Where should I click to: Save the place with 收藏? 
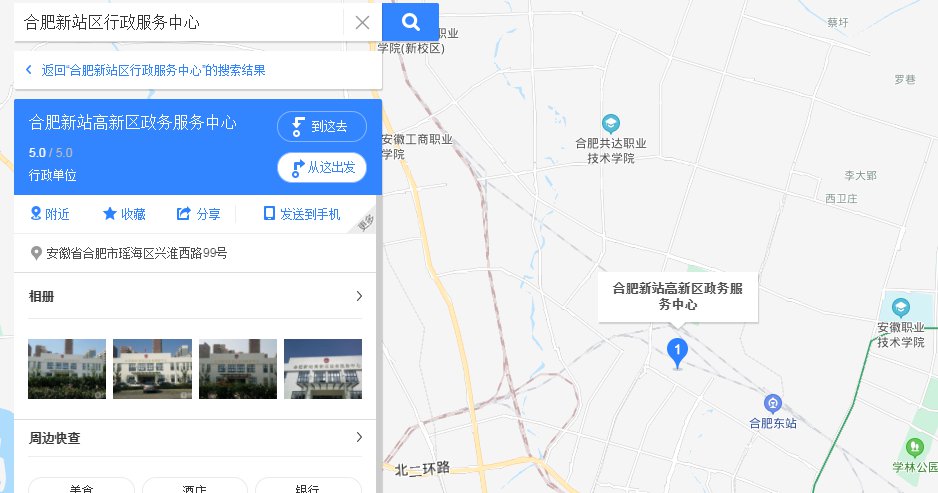click(x=124, y=214)
